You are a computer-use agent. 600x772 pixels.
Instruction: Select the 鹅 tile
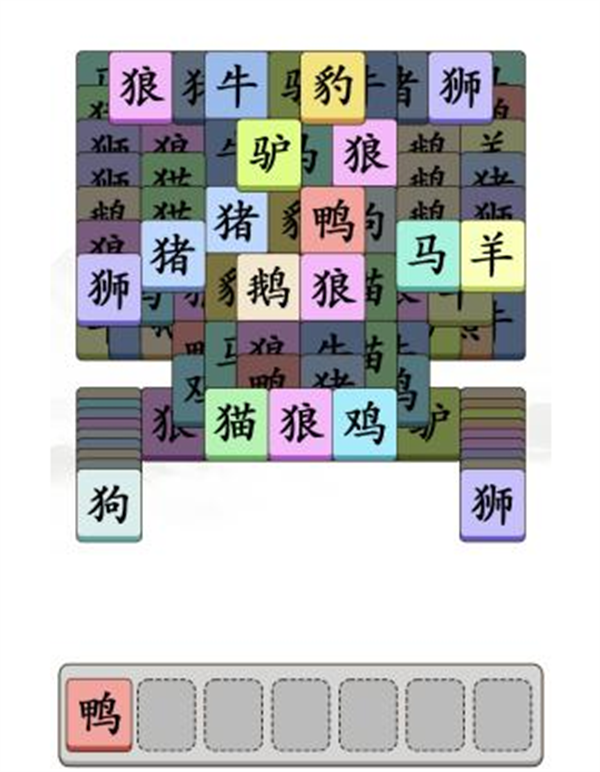click(x=268, y=287)
